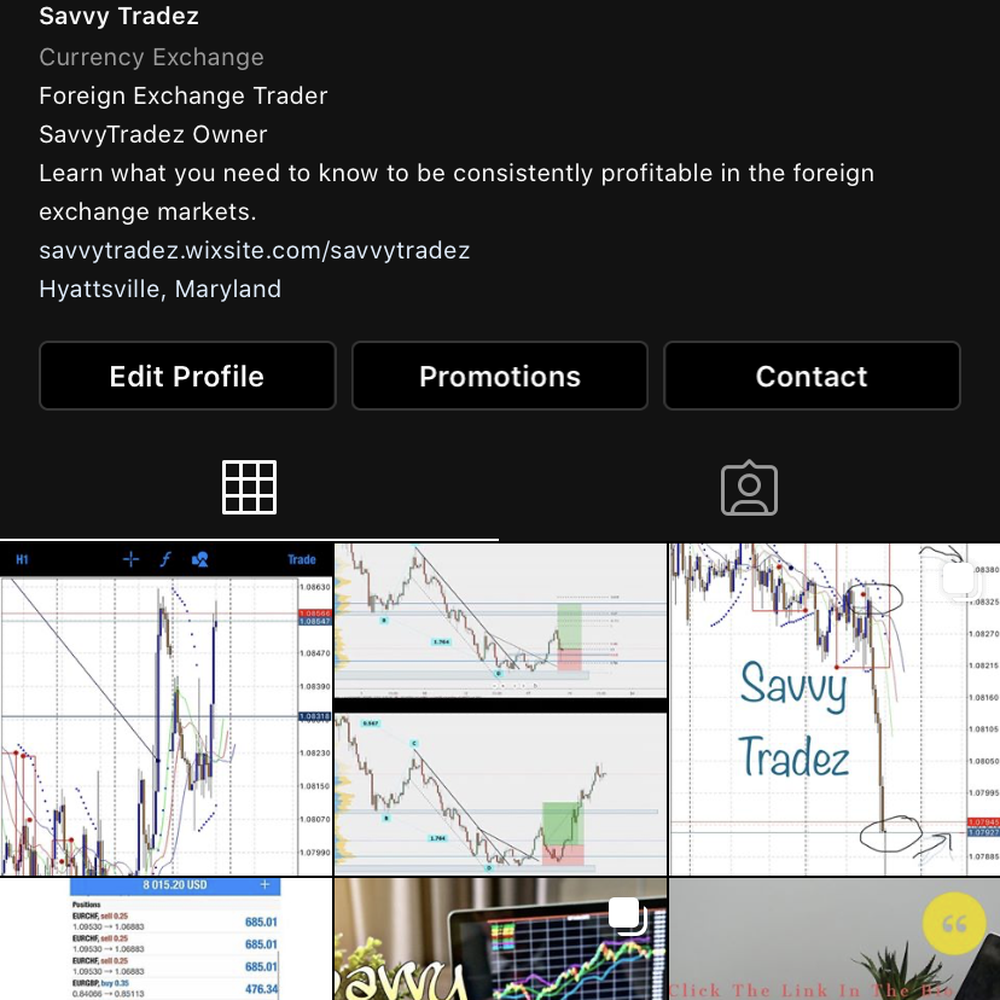
Task: Open the two stacked charts post
Action: tap(500, 710)
